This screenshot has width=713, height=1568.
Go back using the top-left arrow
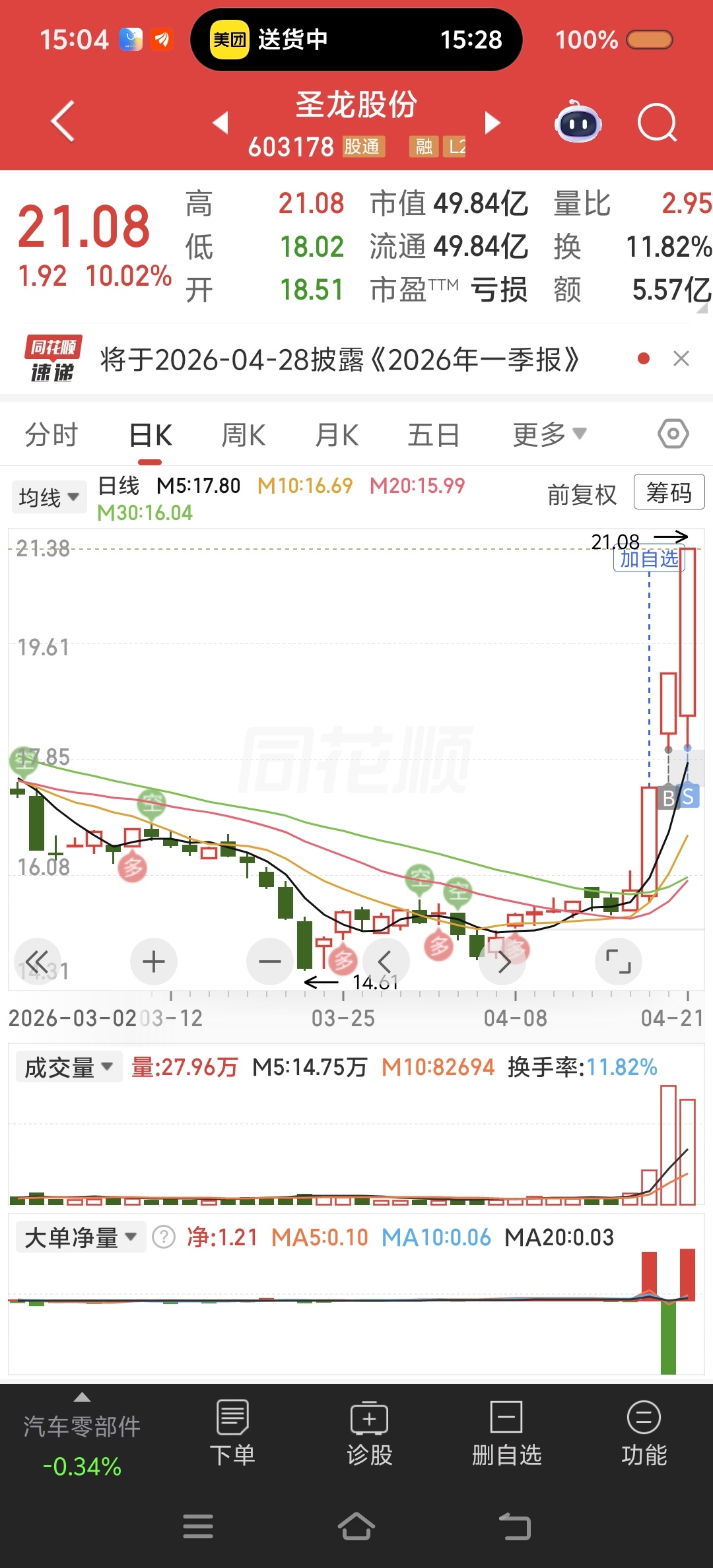point(63,122)
